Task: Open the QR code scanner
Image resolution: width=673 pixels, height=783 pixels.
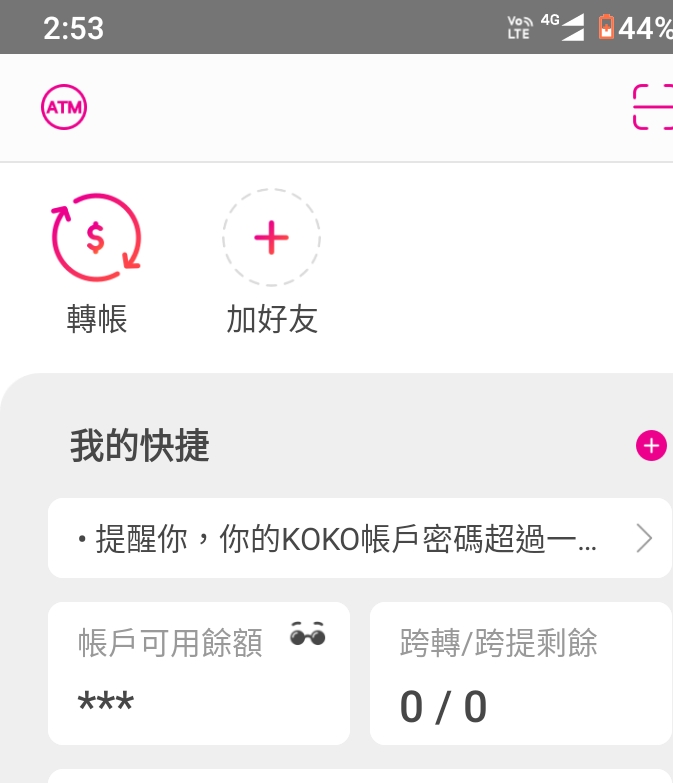Action: click(653, 107)
